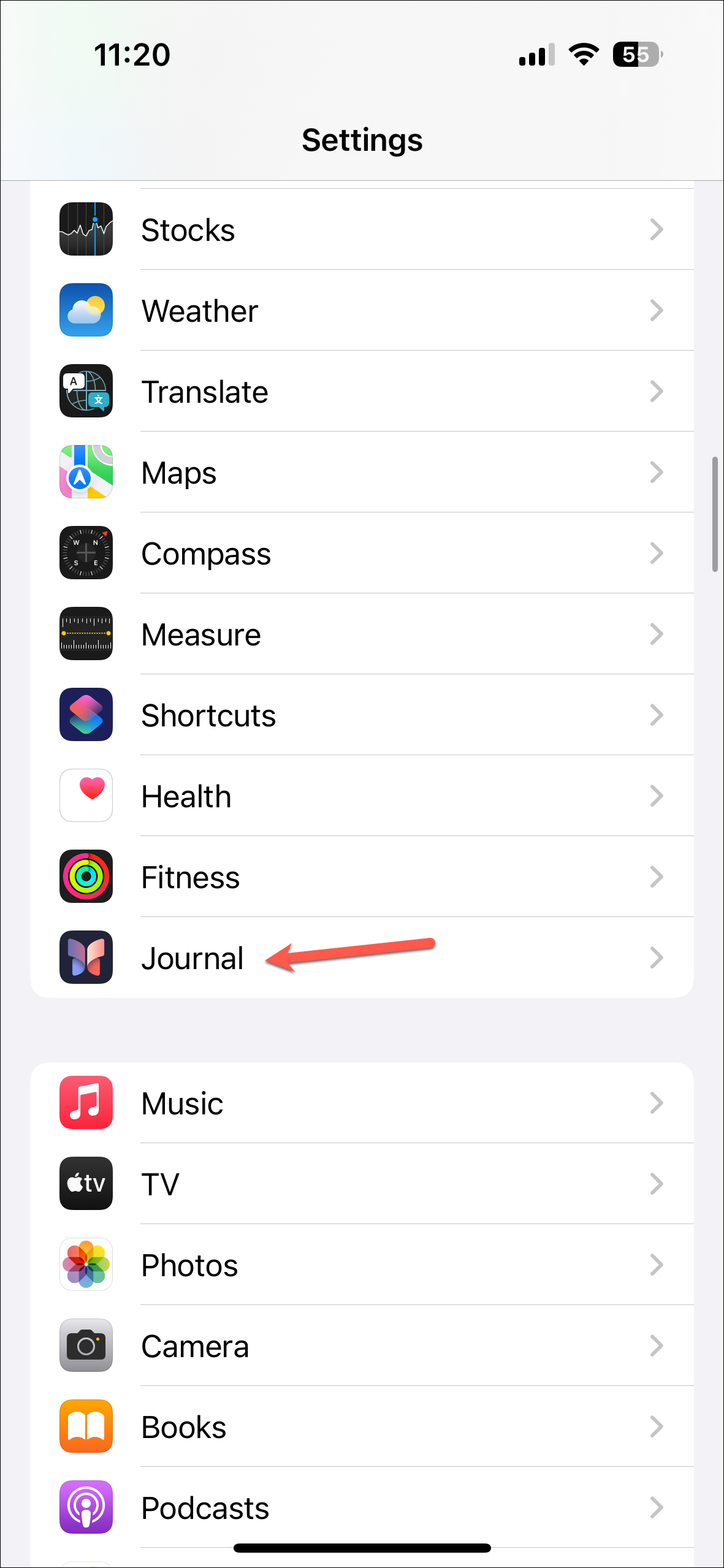
Task: View Photos settings
Action: pos(362,1265)
